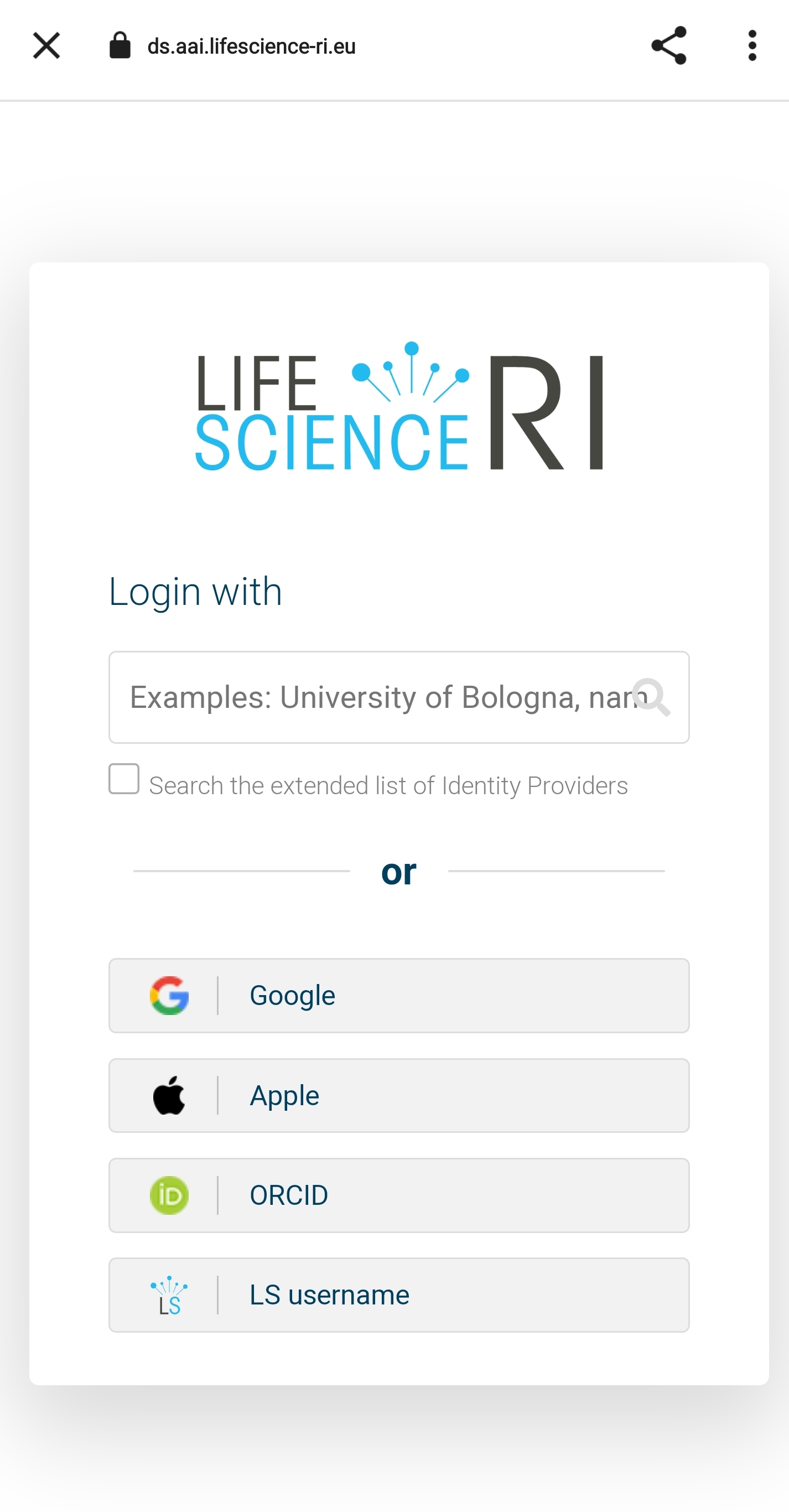Open the three-dot overflow menu

click(752, 46)
